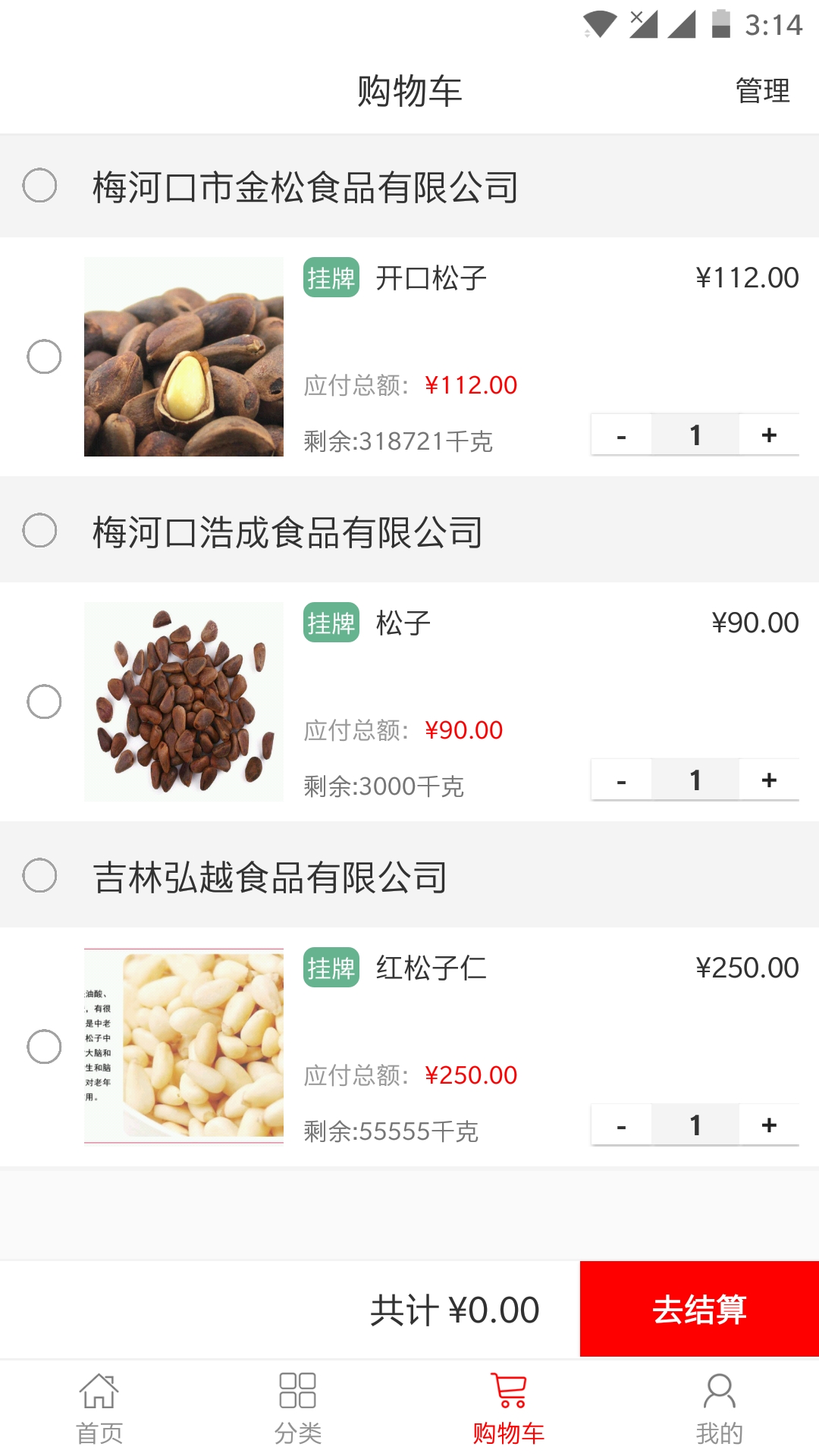
Task: Decrease 松子 quantity with minus button
Action: (621, 779)
